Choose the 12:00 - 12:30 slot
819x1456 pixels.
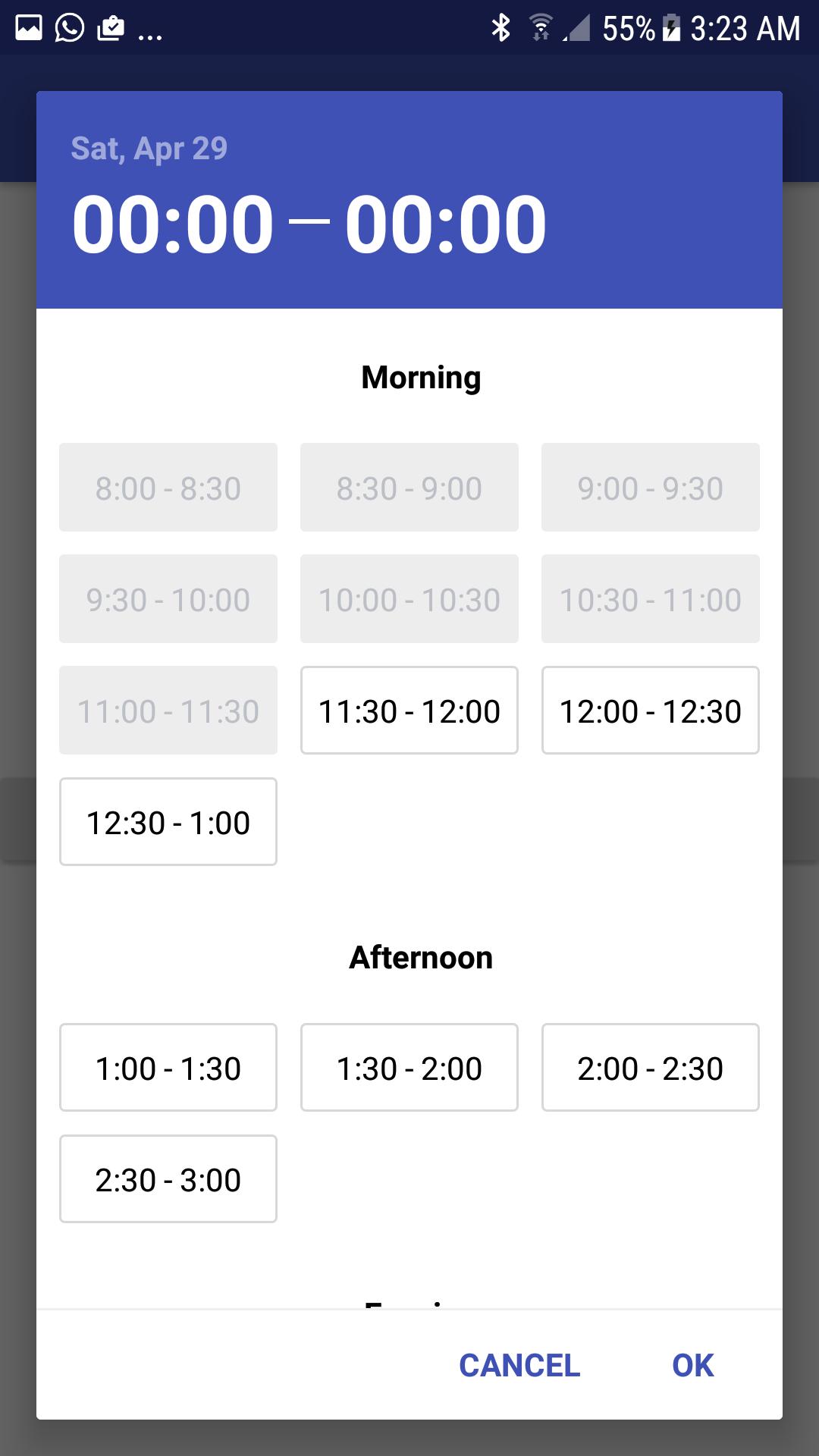tap(650, 711)
